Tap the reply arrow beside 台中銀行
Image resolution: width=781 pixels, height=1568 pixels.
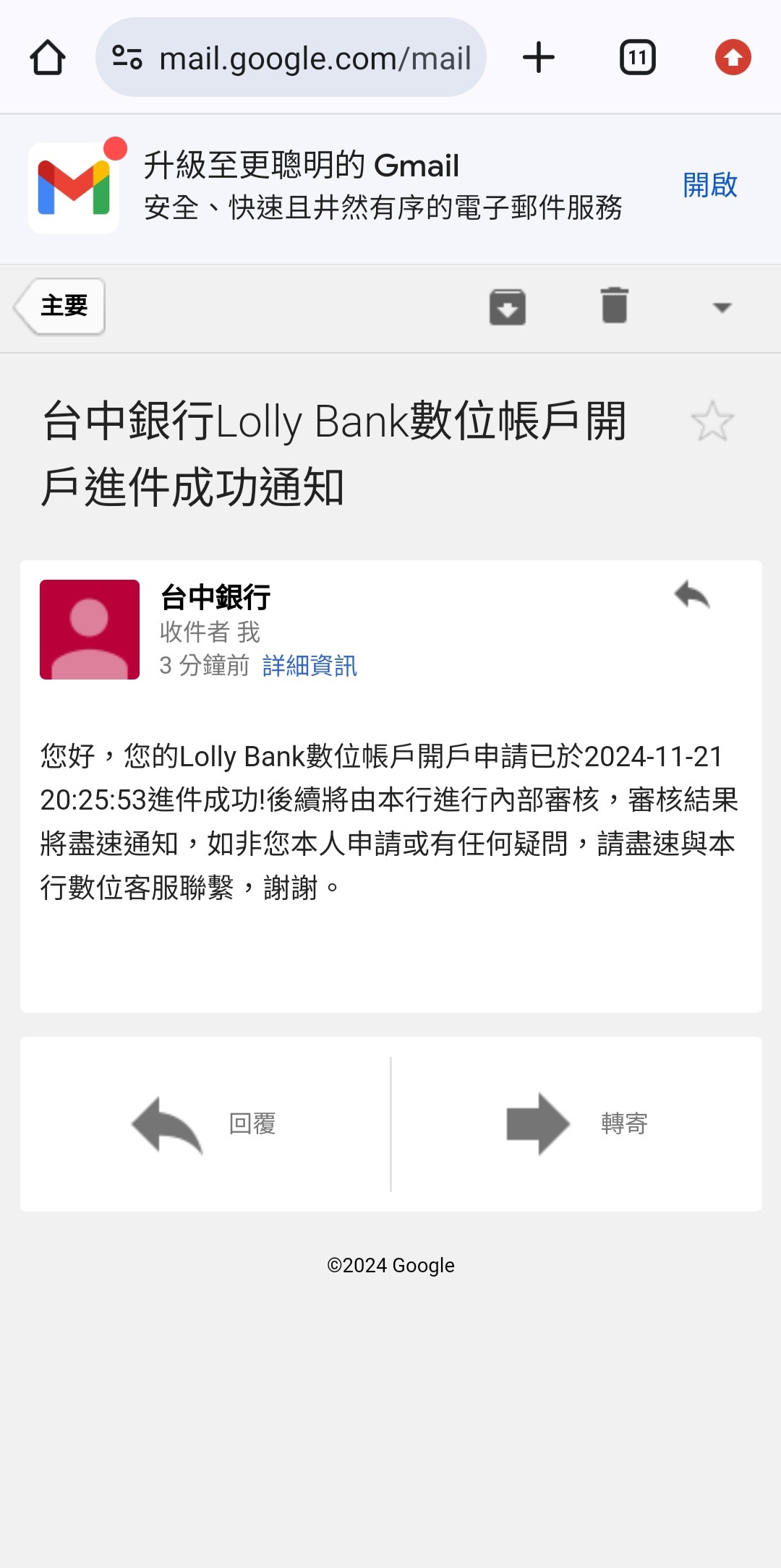692,596
